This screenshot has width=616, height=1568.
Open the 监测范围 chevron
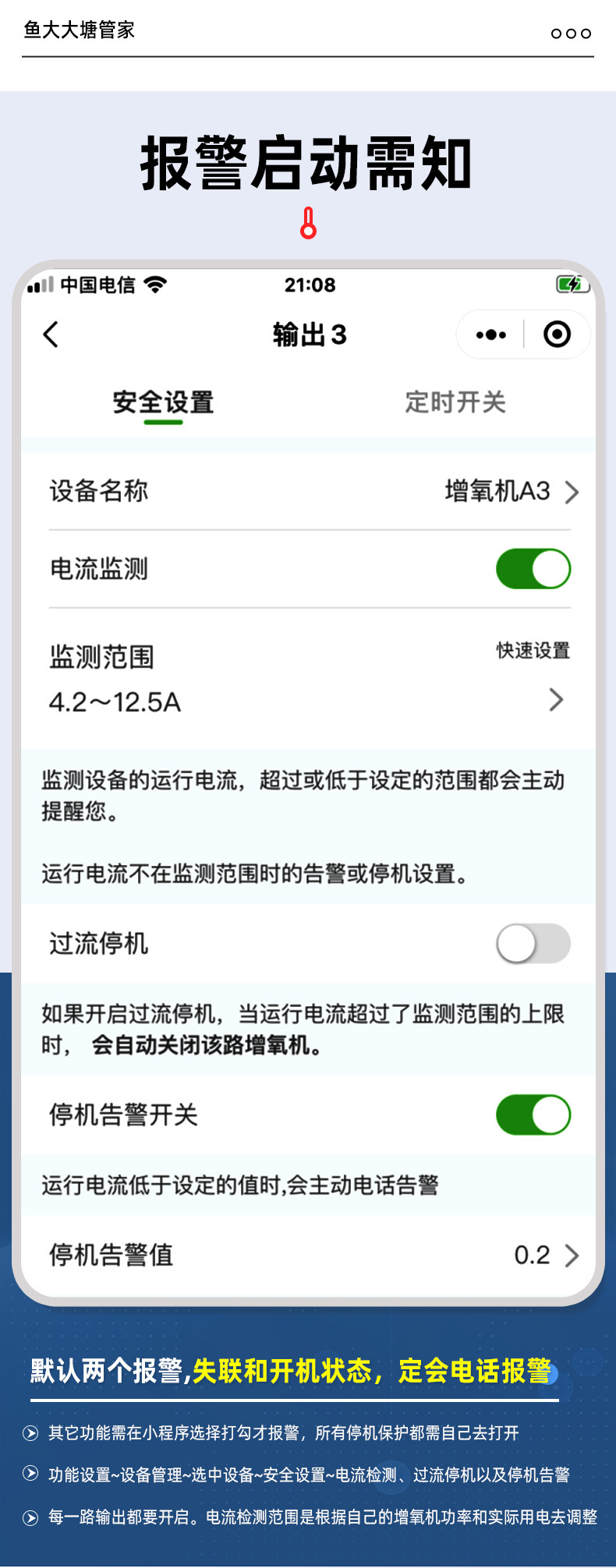556,700
